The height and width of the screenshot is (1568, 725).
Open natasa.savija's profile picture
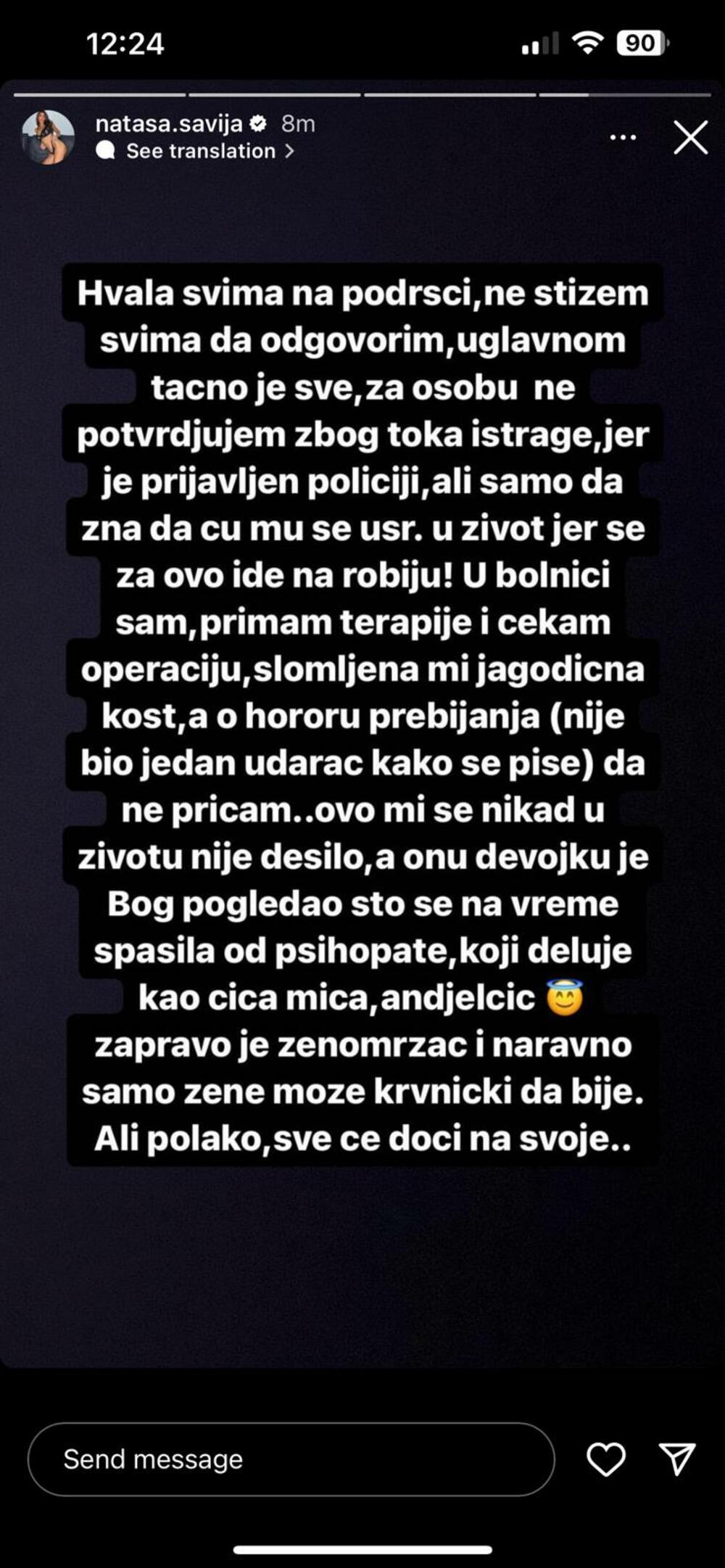[49, 137]
